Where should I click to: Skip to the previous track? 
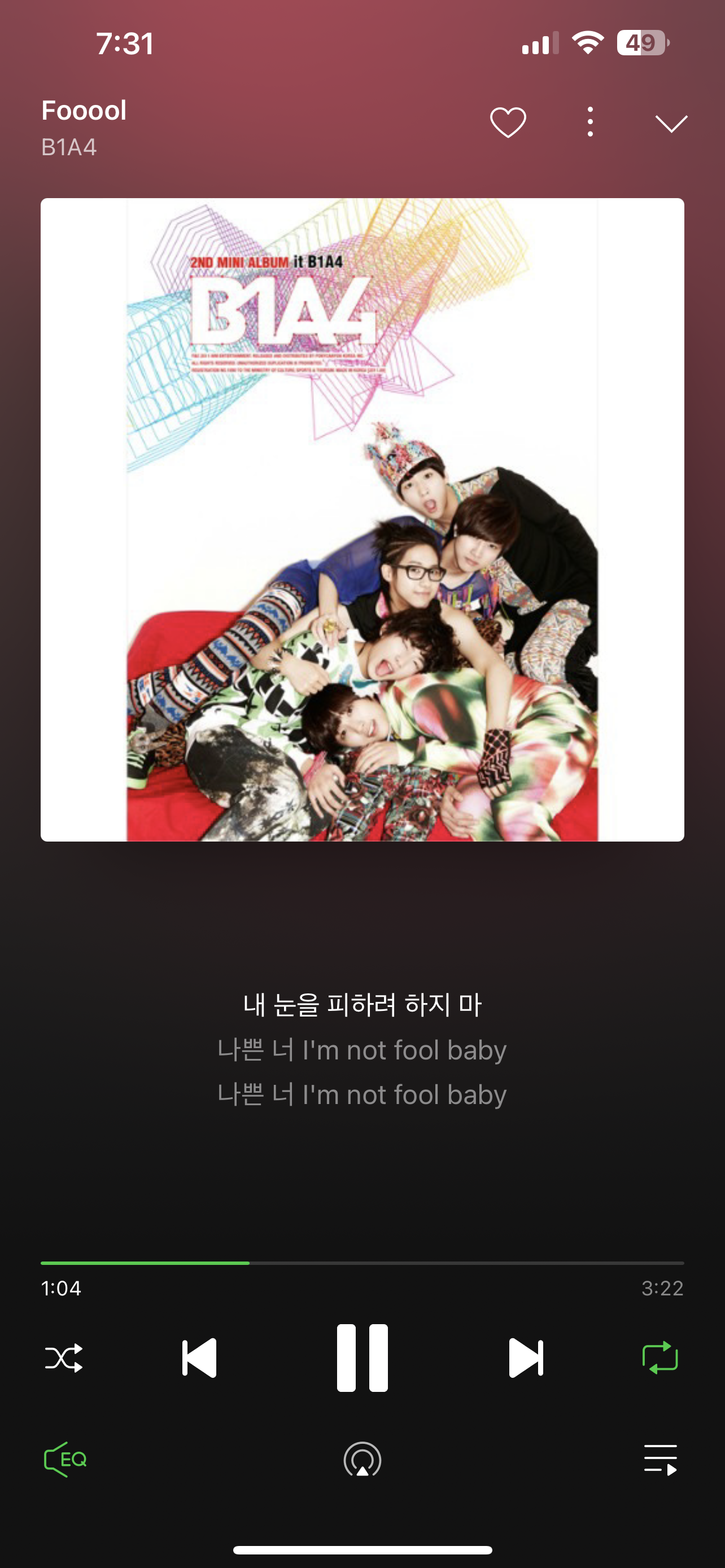200,1358
